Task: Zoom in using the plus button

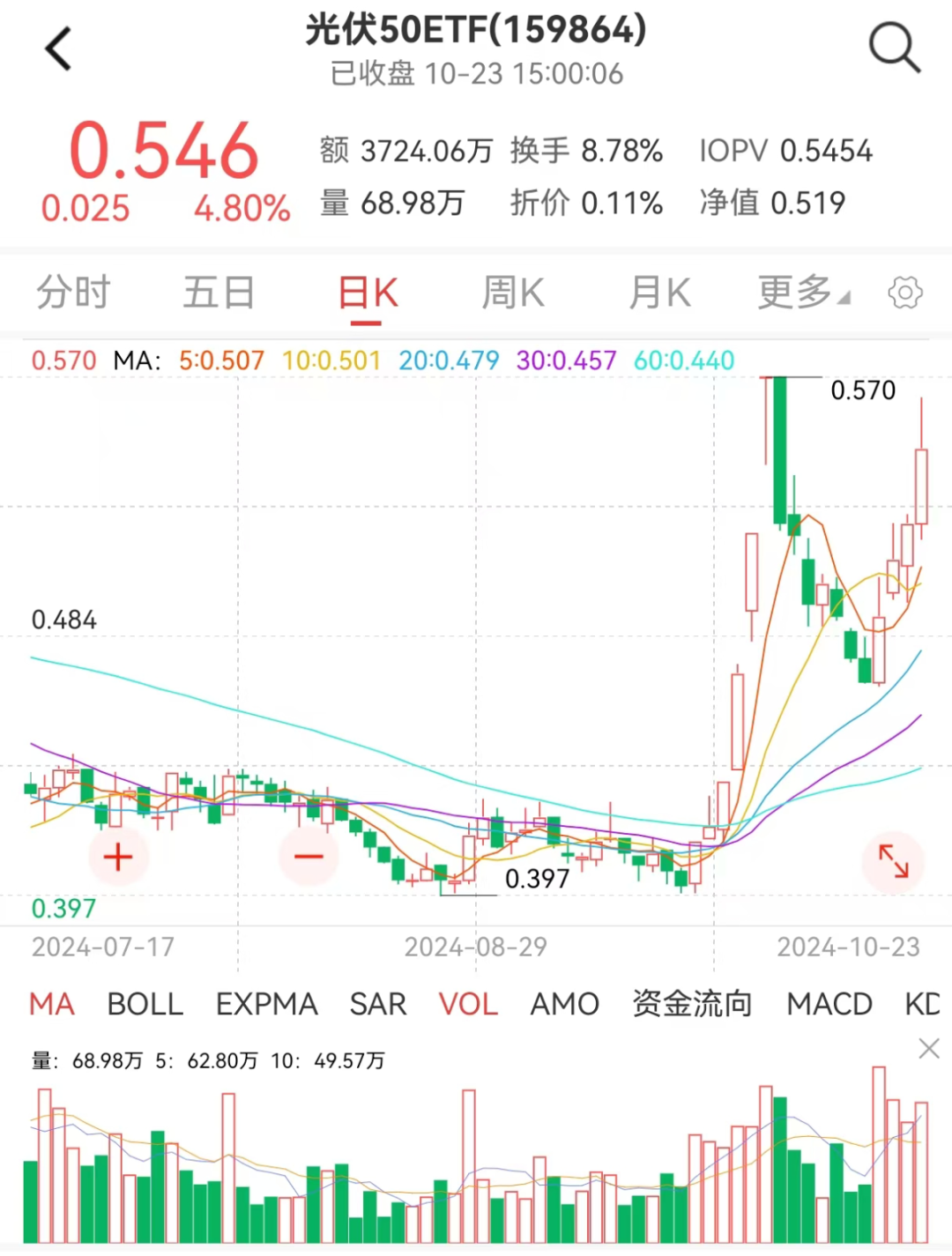Action: 118,856
